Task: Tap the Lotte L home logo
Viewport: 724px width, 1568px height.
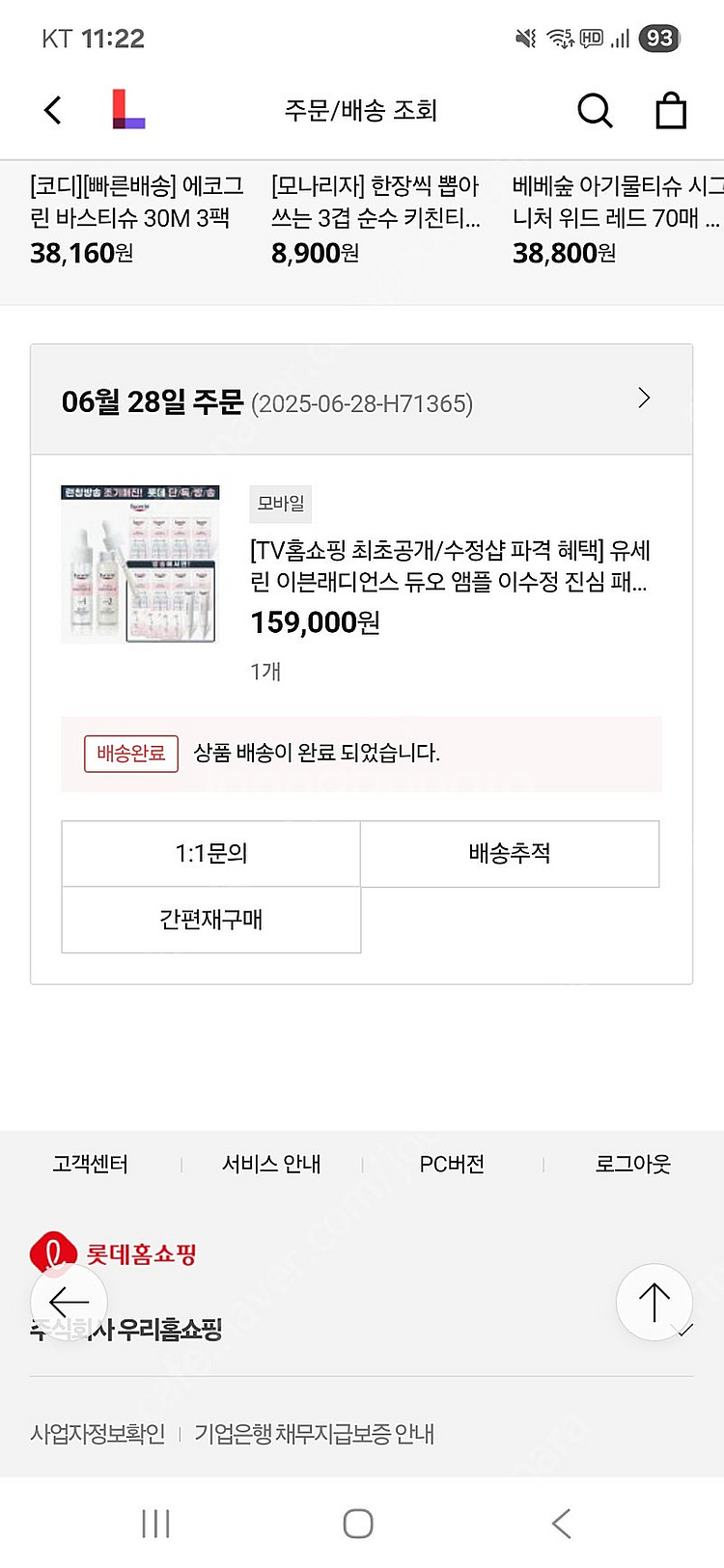Action: tap(128, 109)
